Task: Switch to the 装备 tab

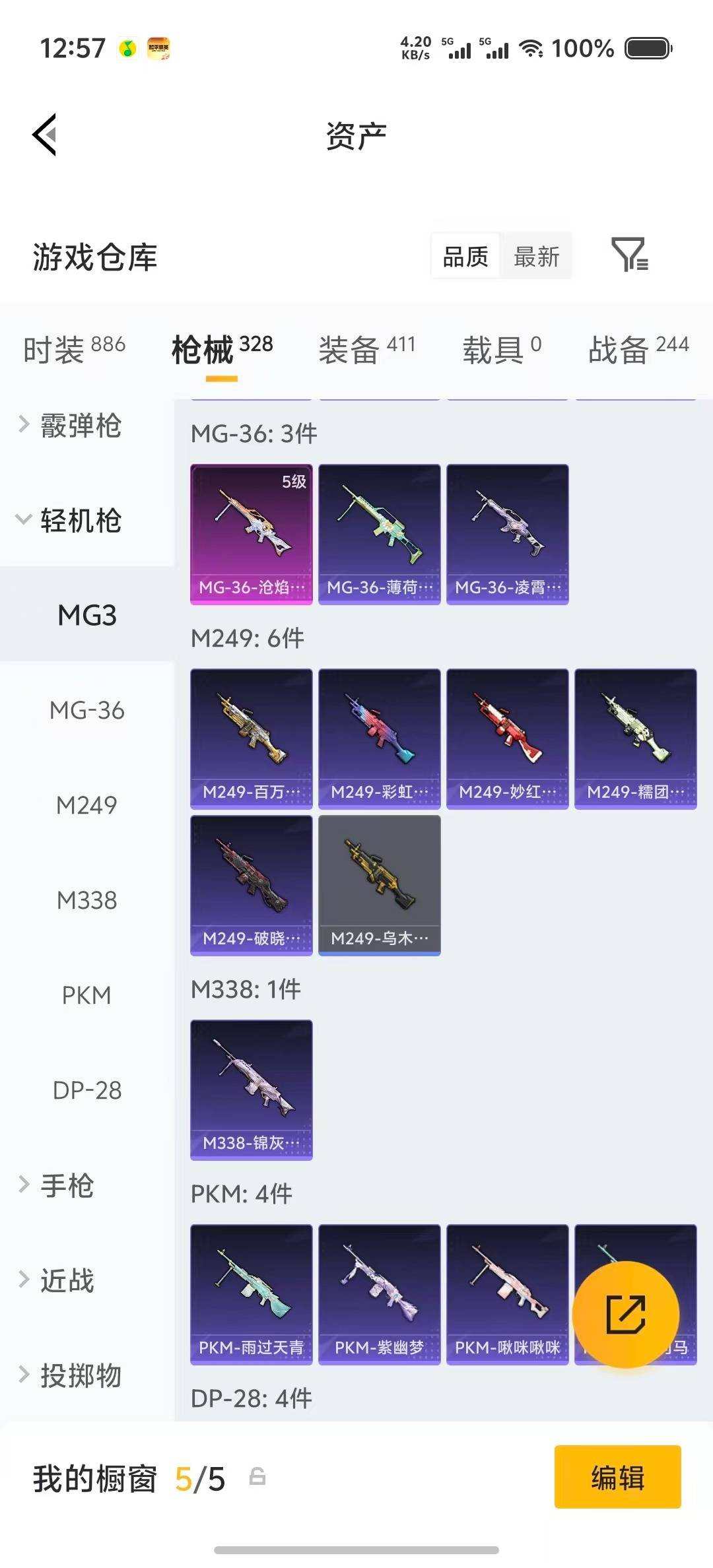Action: 367,349
